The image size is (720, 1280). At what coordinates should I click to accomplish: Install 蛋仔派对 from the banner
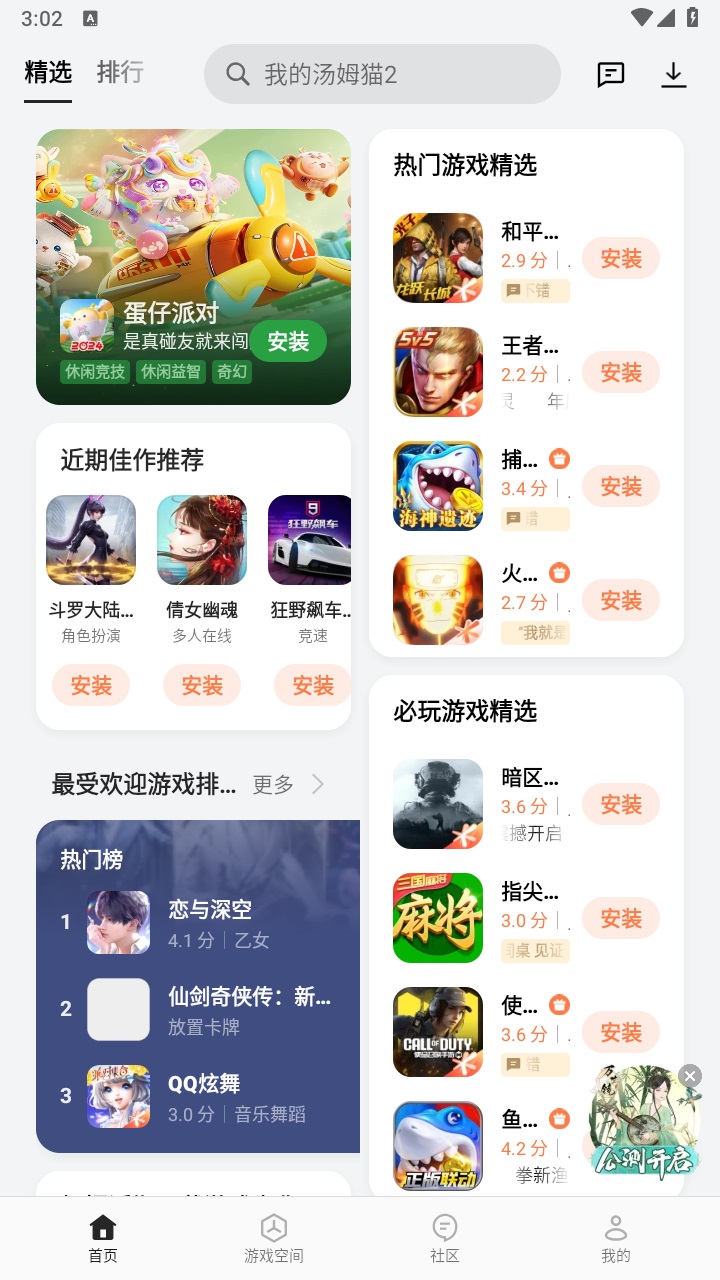288,342
